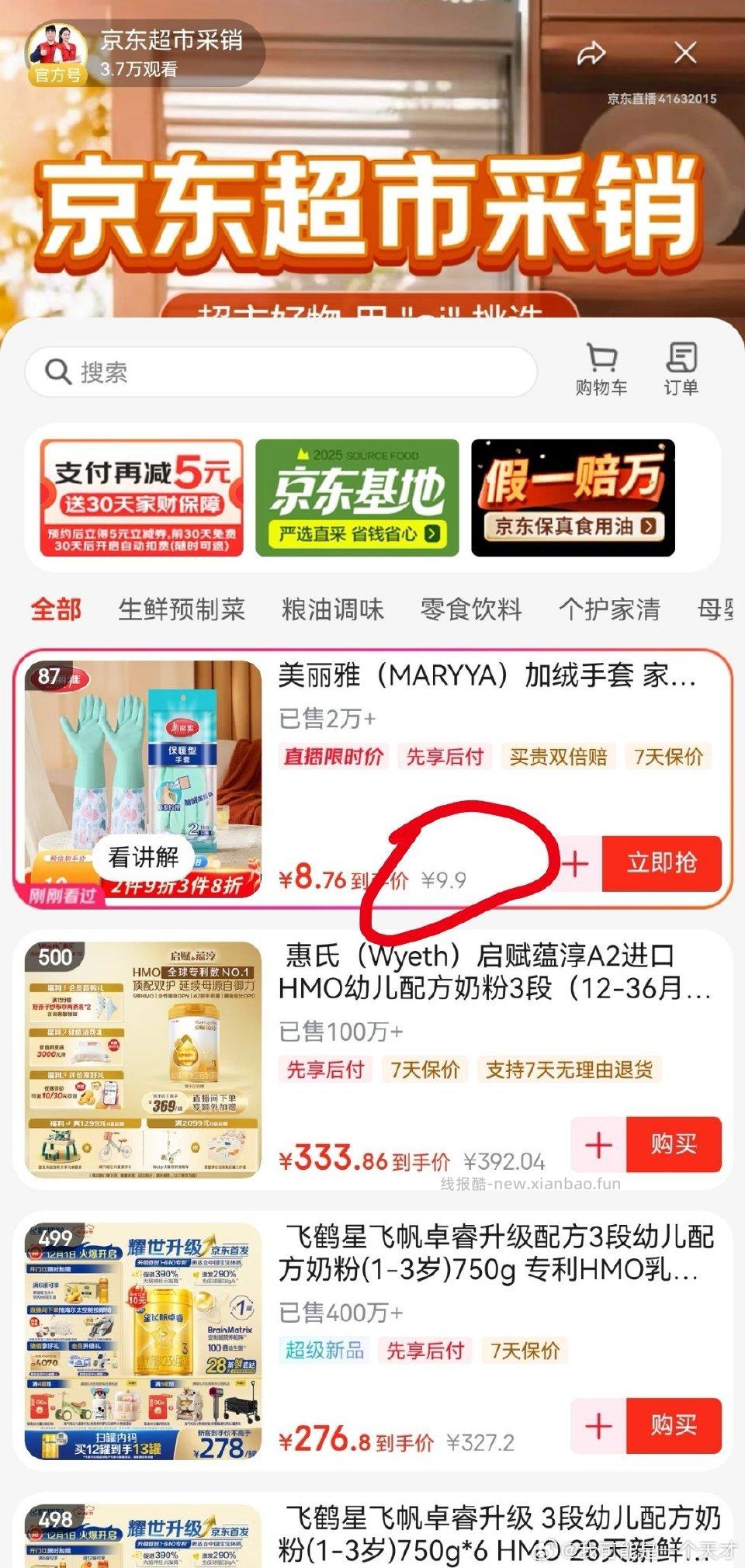Switch to the 生鲜预制菜 tab
Screen dimensions: 745x1568
point(184,610)
